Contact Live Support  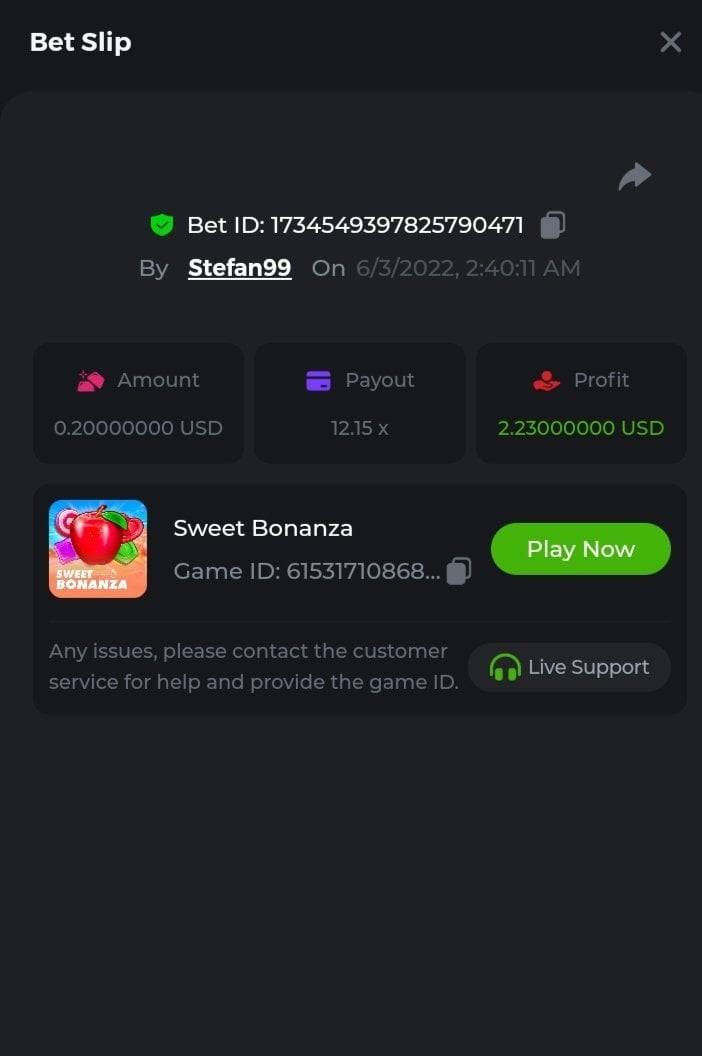click(x=569, y=667)
